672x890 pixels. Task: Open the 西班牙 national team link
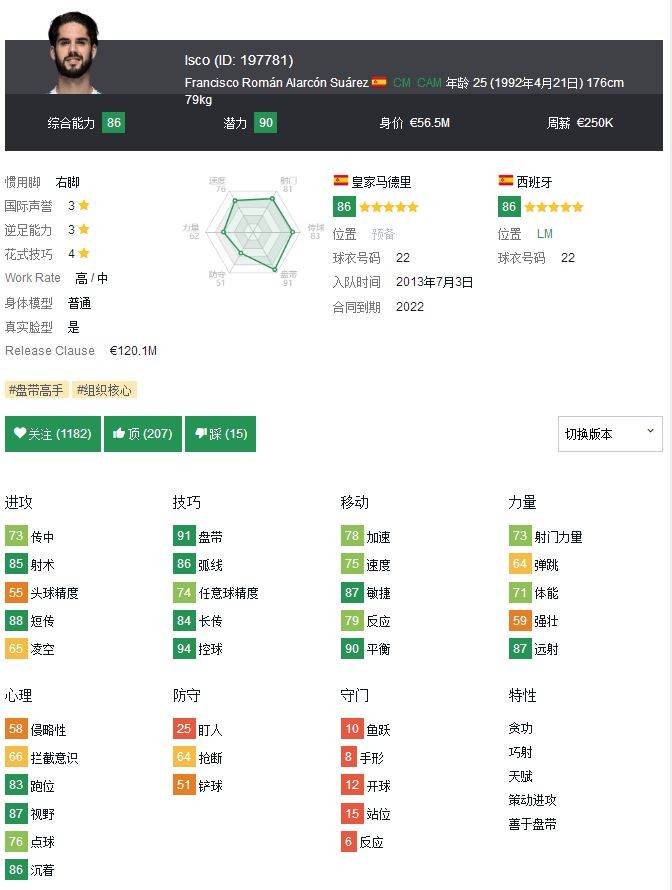[534, 182]
